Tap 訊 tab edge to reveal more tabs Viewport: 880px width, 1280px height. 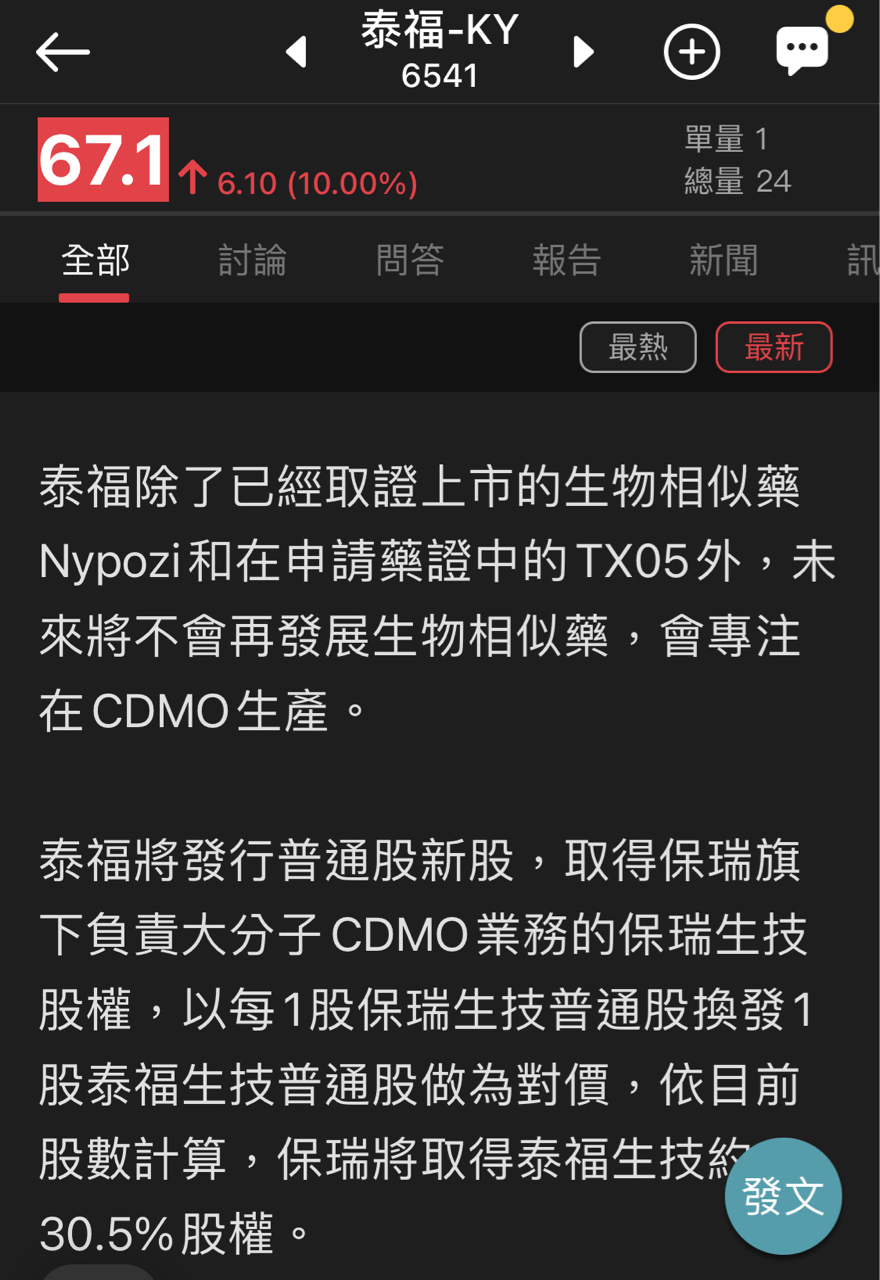pyautogui.click(x=862, y=260)
